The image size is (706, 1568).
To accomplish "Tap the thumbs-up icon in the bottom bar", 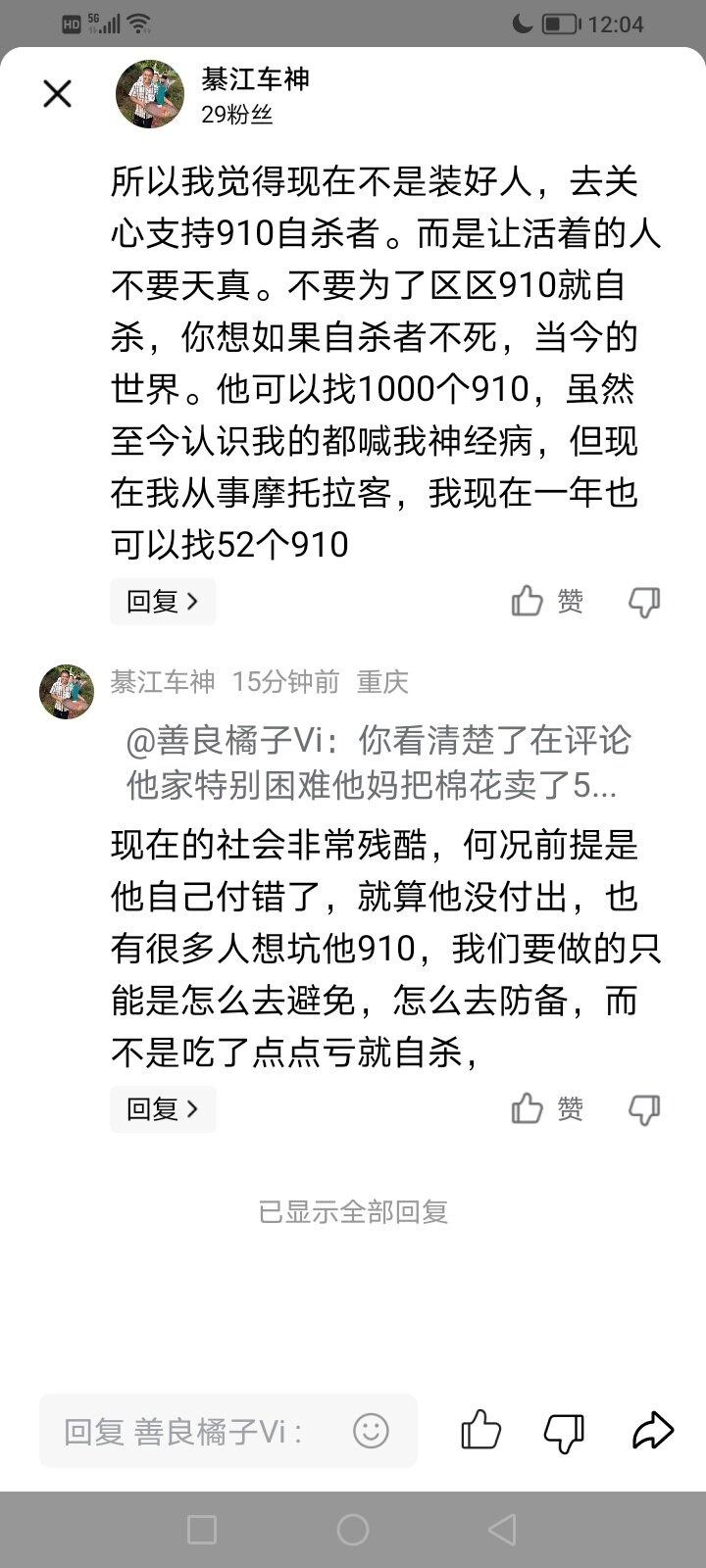I will click(x=480, y=1431).
